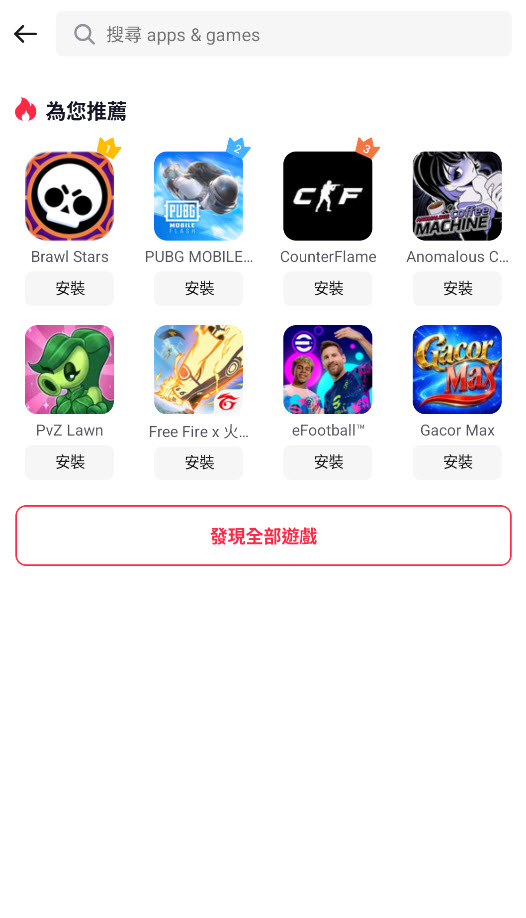This screenshot has width=526, height=918.
Task: Install eFootball
Action: 328,462
